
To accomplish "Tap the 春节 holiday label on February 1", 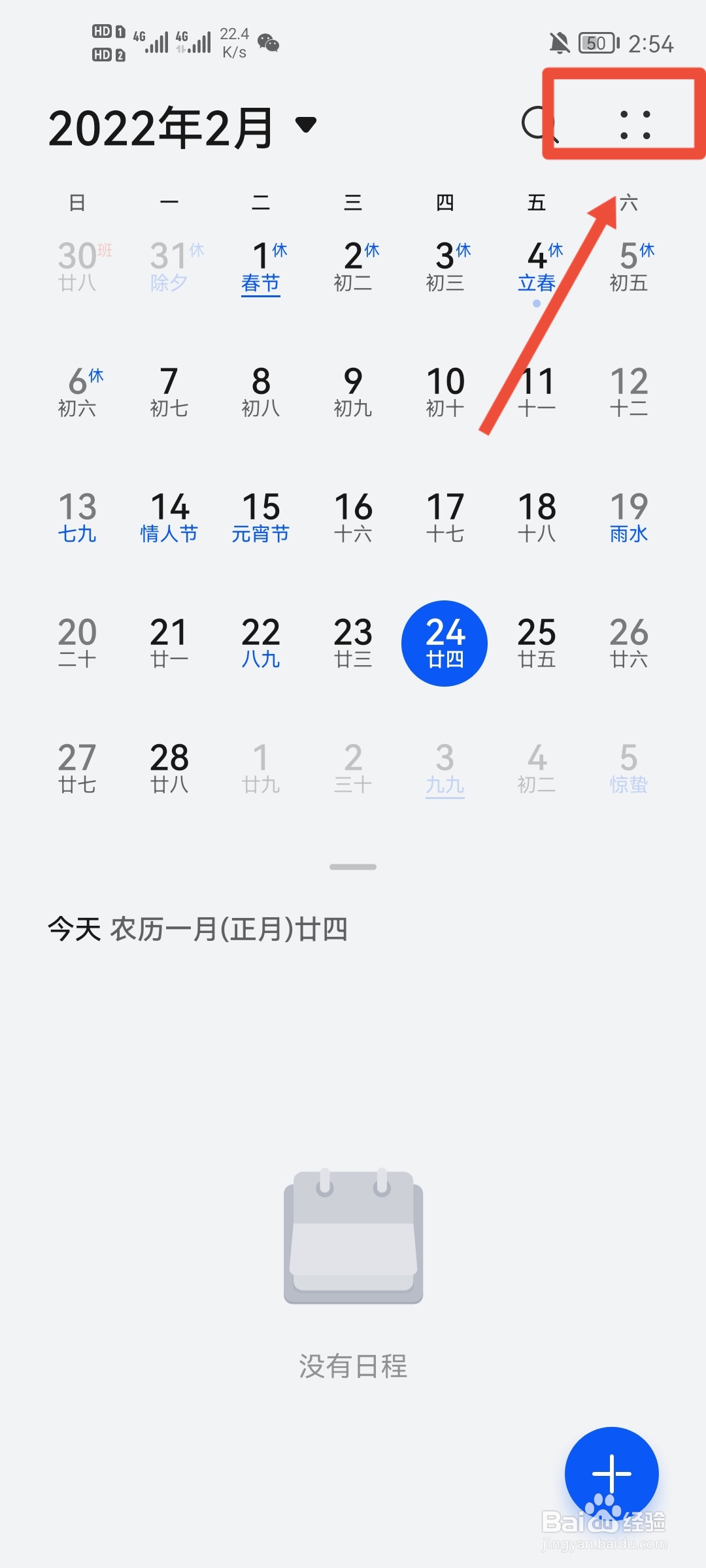I will point(261,284).
